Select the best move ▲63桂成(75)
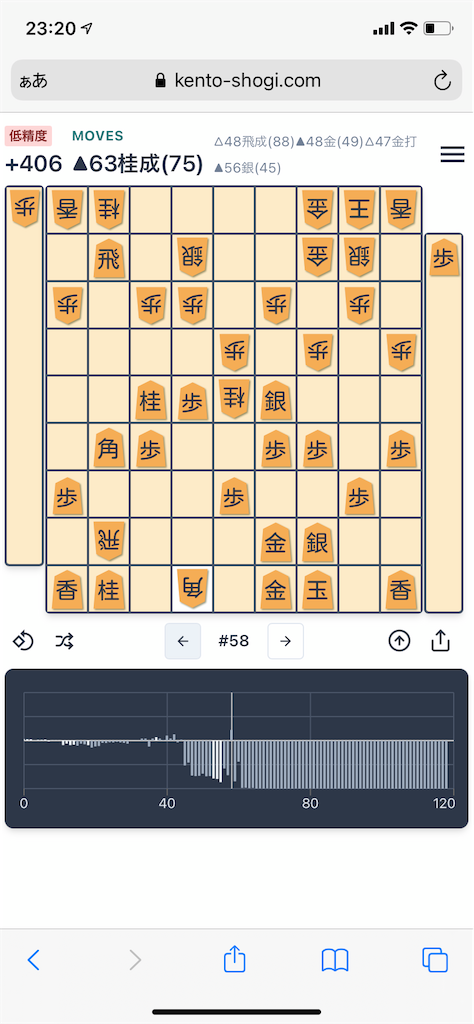Image resolution: width=474 pixels, height=1024 pixels. [x=140, y=164]
